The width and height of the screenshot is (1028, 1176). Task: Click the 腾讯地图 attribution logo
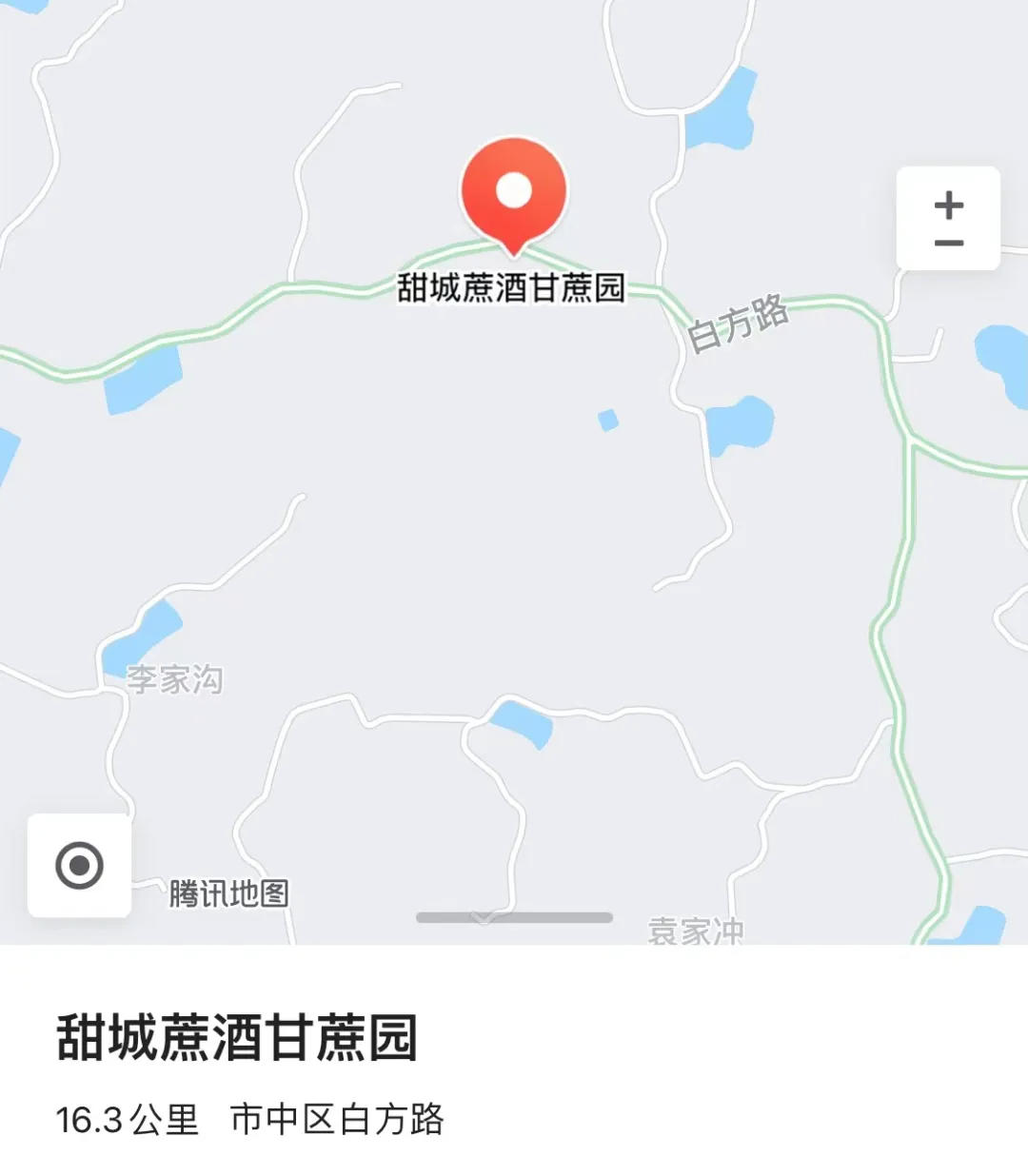[x=228, y=892]
